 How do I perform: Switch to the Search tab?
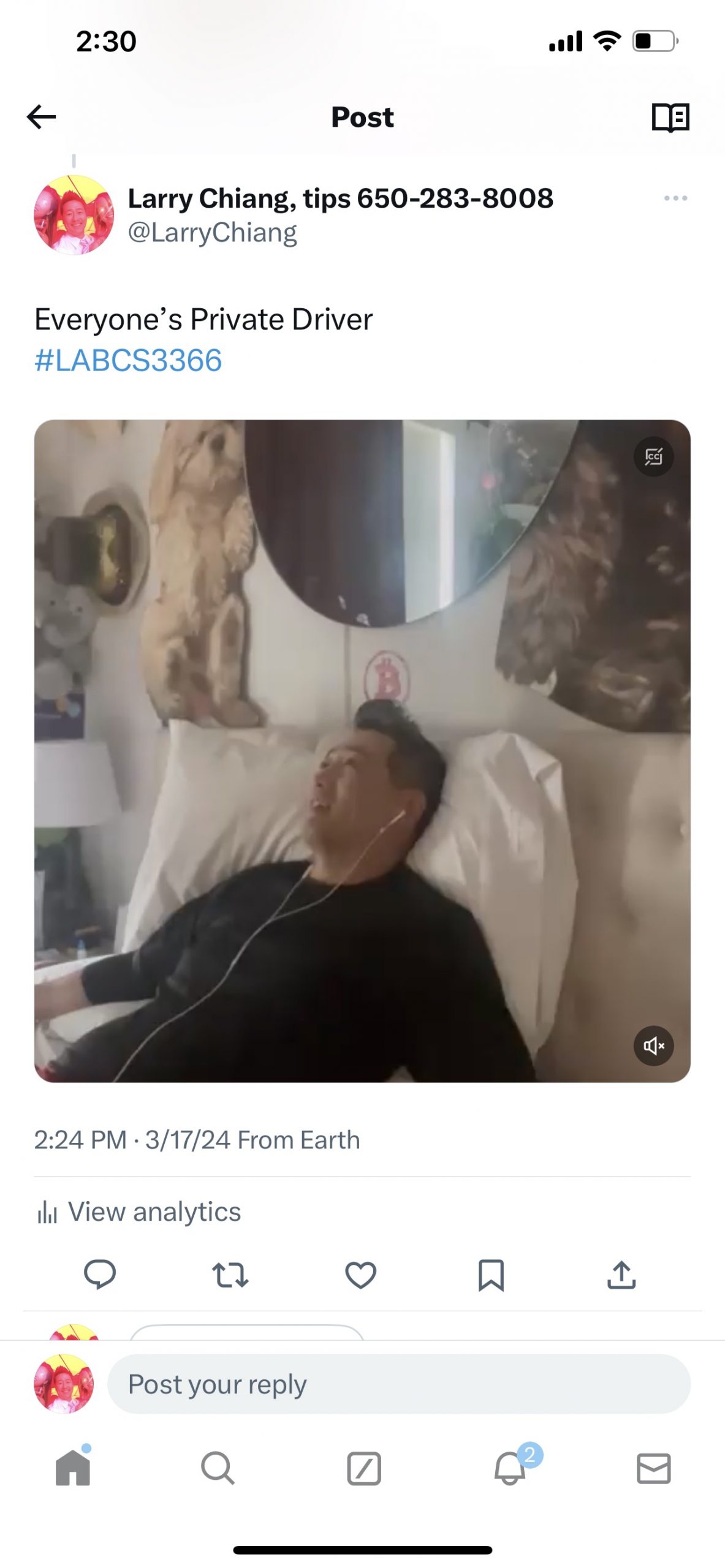tap(218, 1468)
